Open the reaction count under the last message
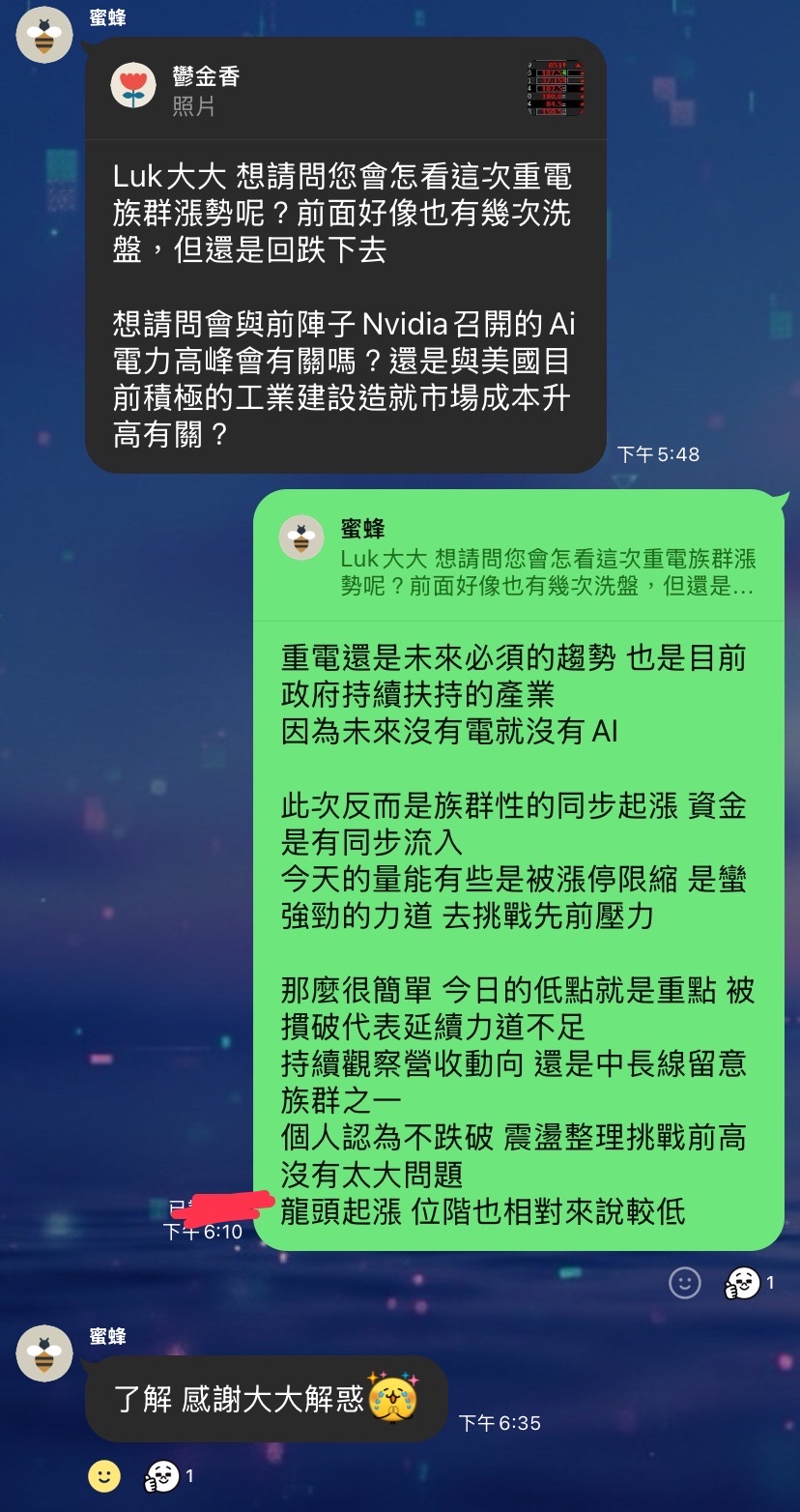800x1512 pixels. (170, 1476)
